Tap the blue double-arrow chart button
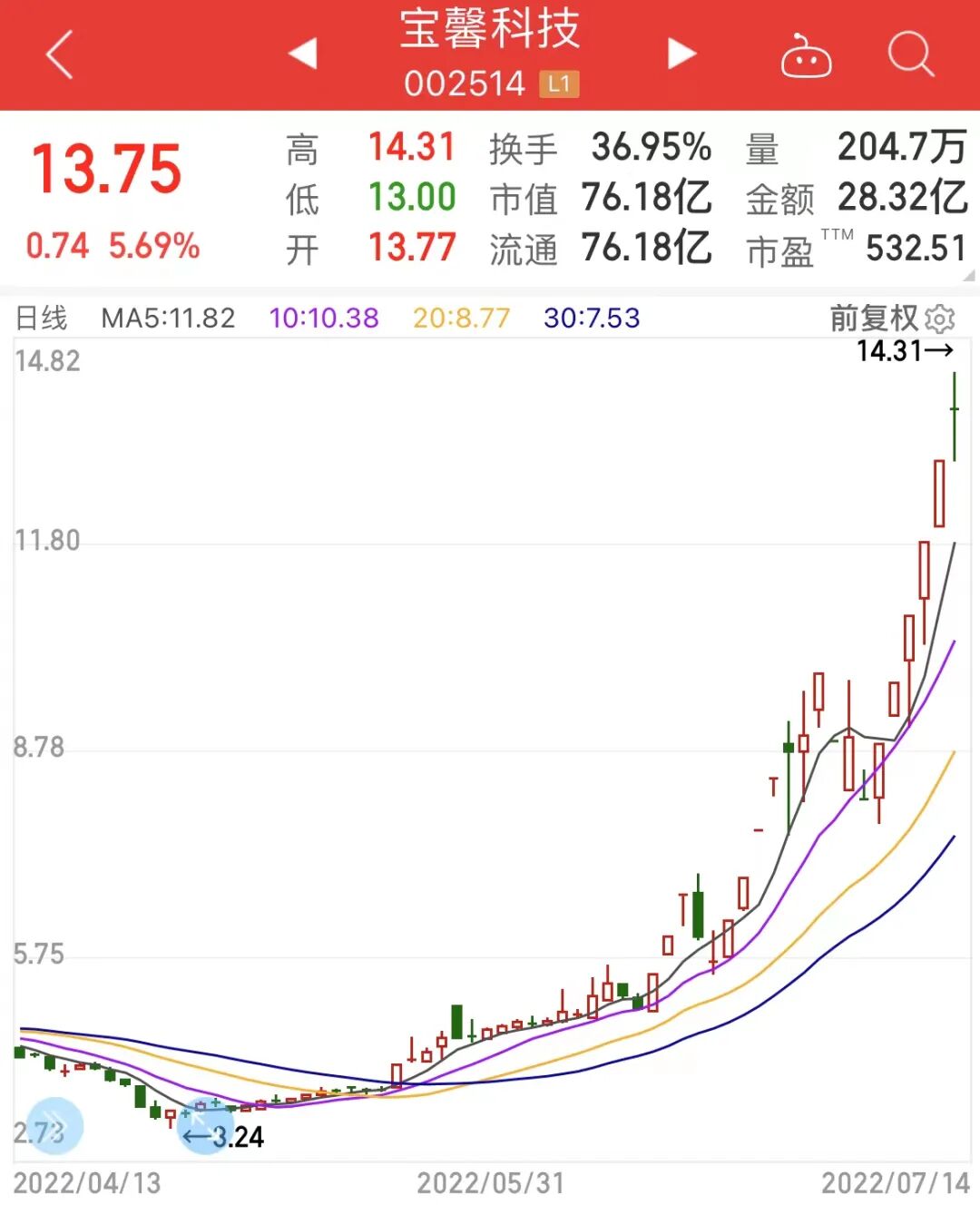 click(54, 1125)
